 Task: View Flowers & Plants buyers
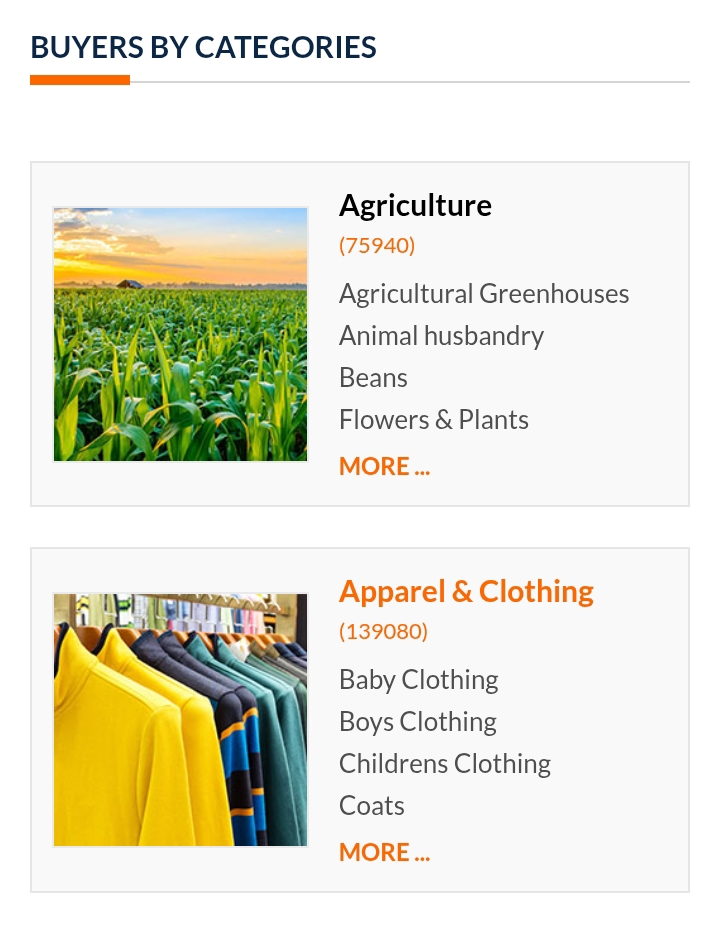434,420
